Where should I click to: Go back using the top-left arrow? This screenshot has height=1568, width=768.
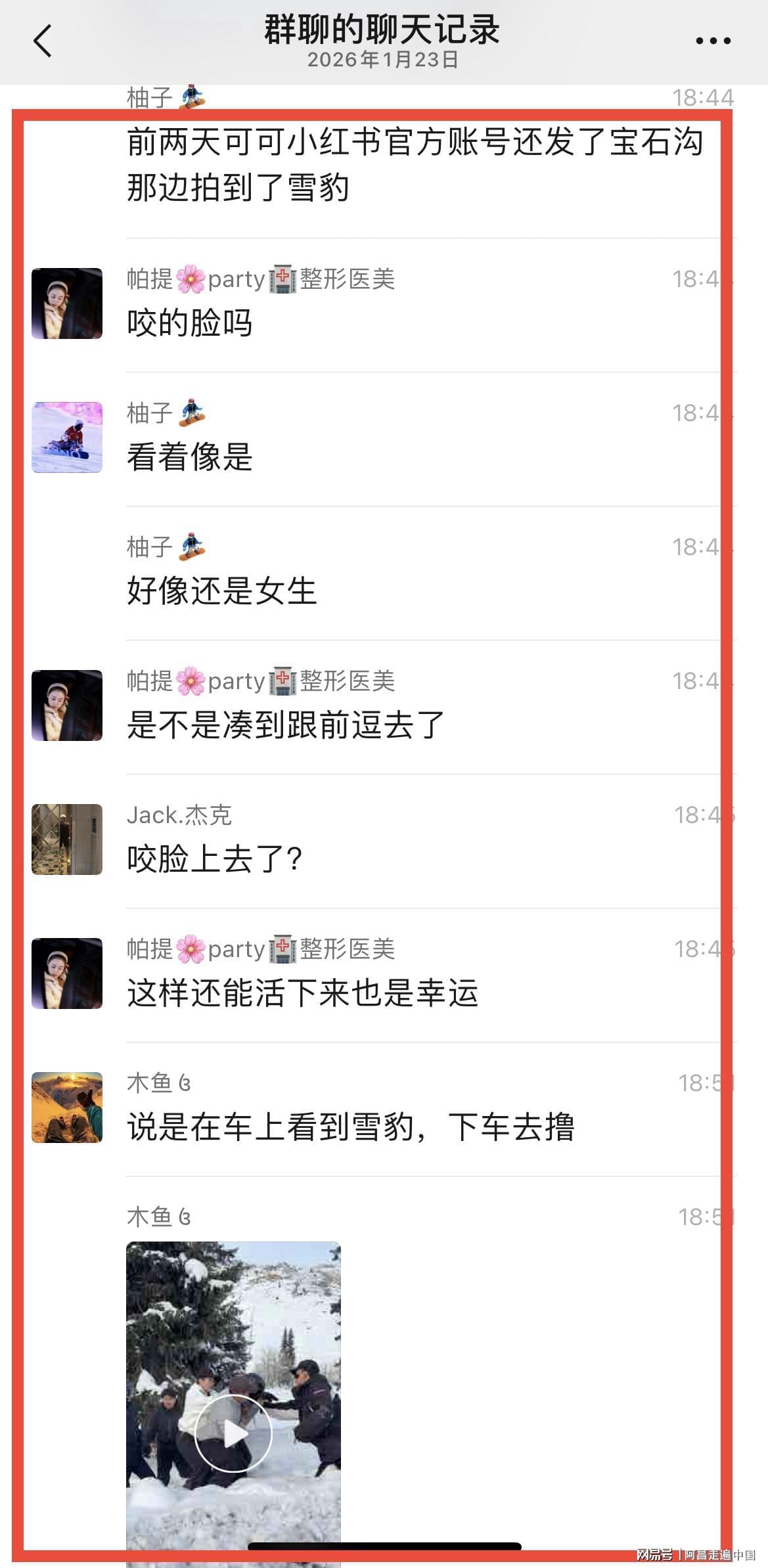pos(43,41)
